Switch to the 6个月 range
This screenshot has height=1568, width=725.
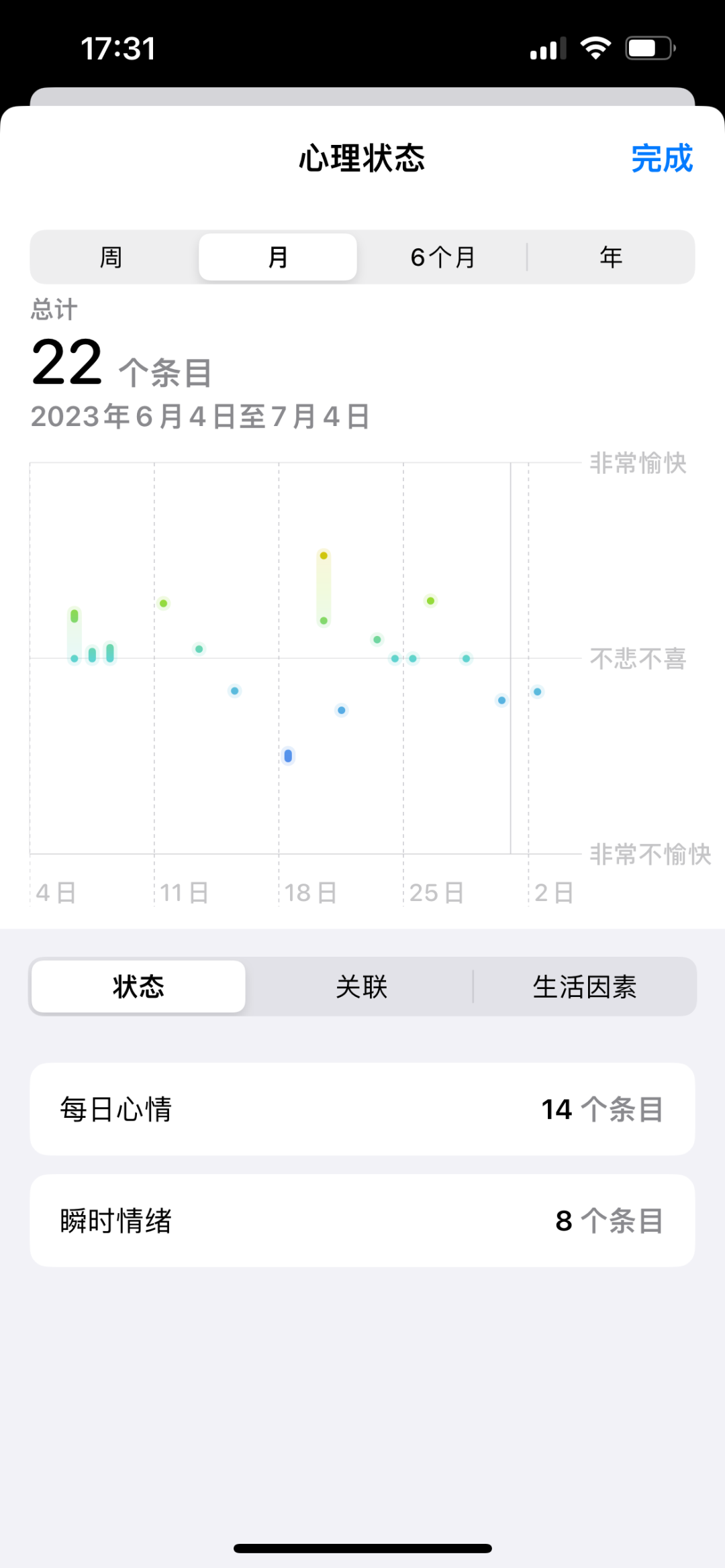coord(443,257)
